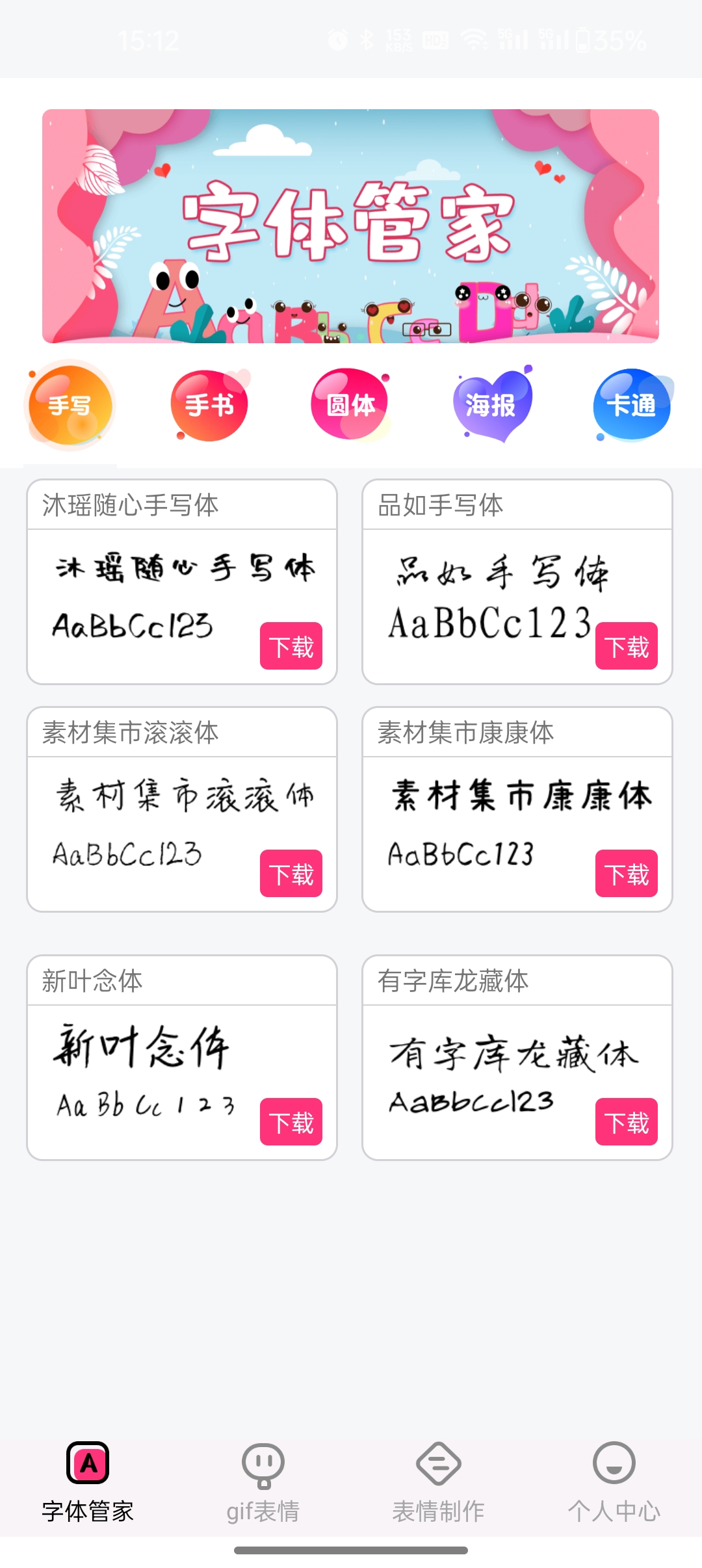Download the 品如手写体 font
This screenshot has height=1568, width=702.
click(x=626, y=646)
